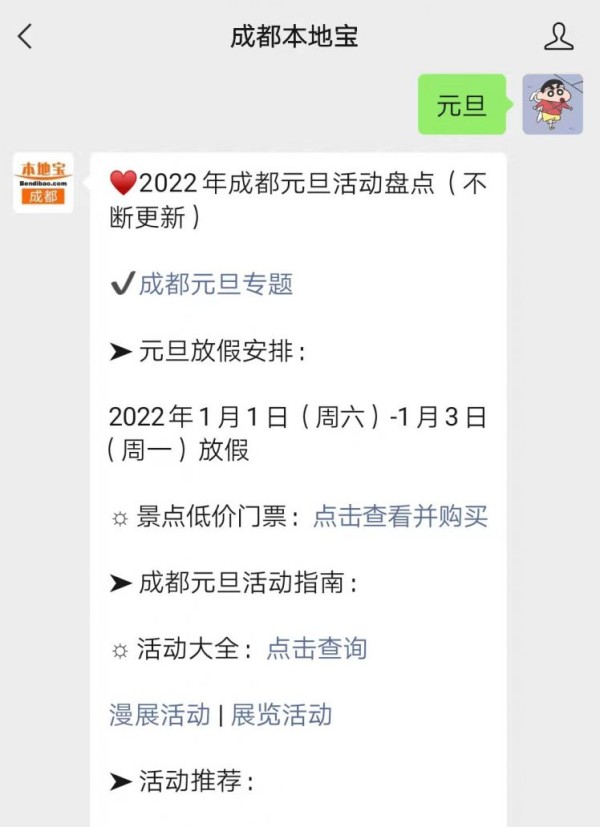Tap the 点击查看并购买 ticket link
The height and width of the screenshot is (827, 600).
[400, 516]
